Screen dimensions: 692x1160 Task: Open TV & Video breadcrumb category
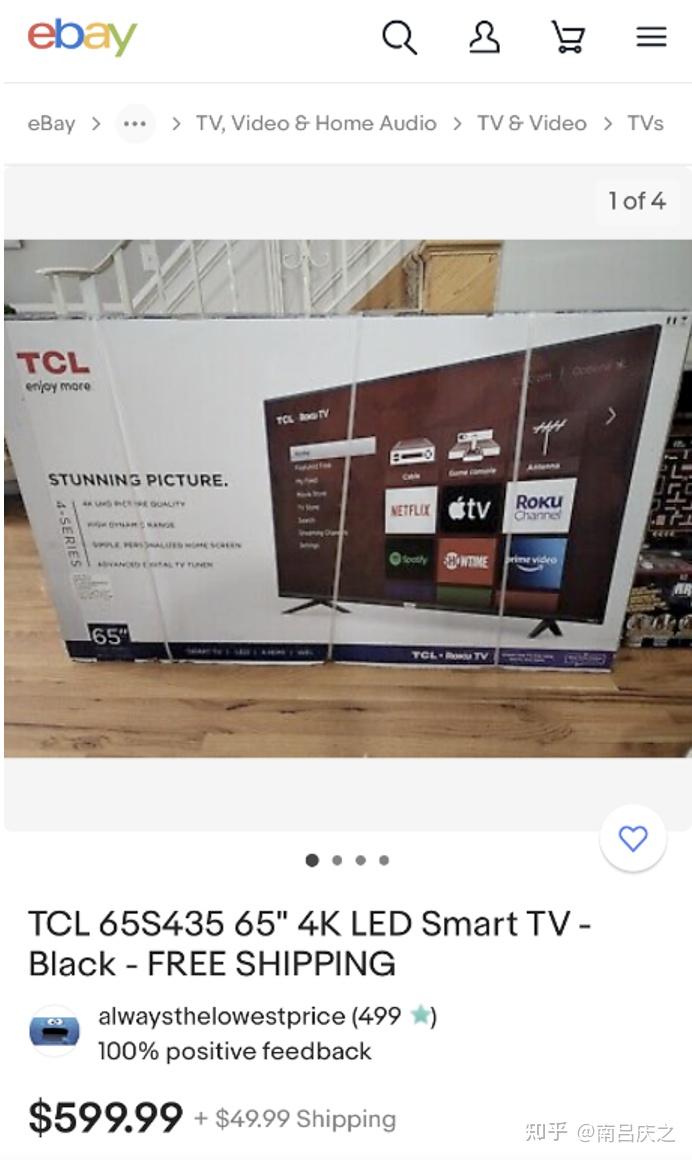(531, 124)
